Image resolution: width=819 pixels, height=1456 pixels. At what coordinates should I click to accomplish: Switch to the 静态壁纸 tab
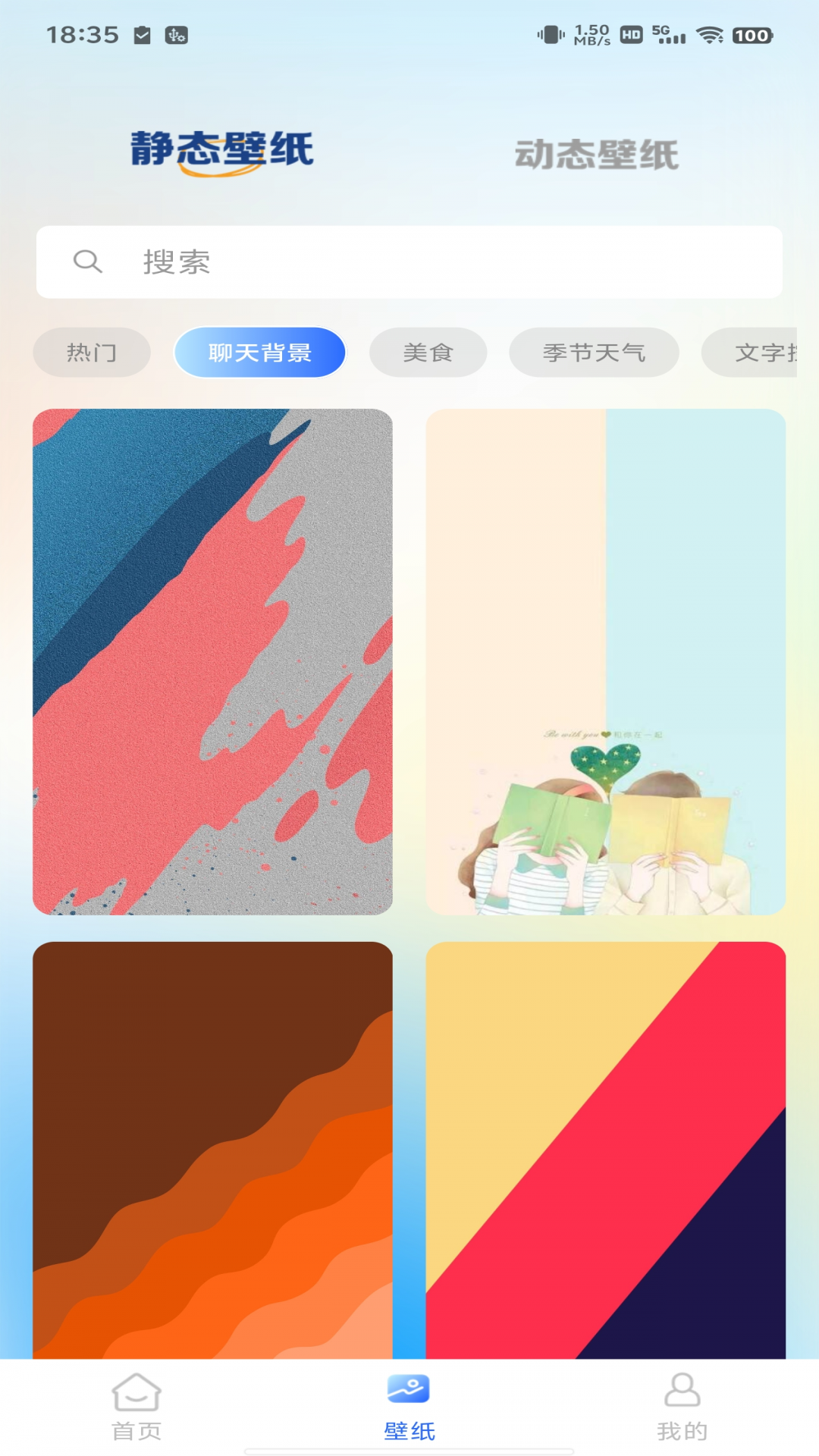coord(221,149)
